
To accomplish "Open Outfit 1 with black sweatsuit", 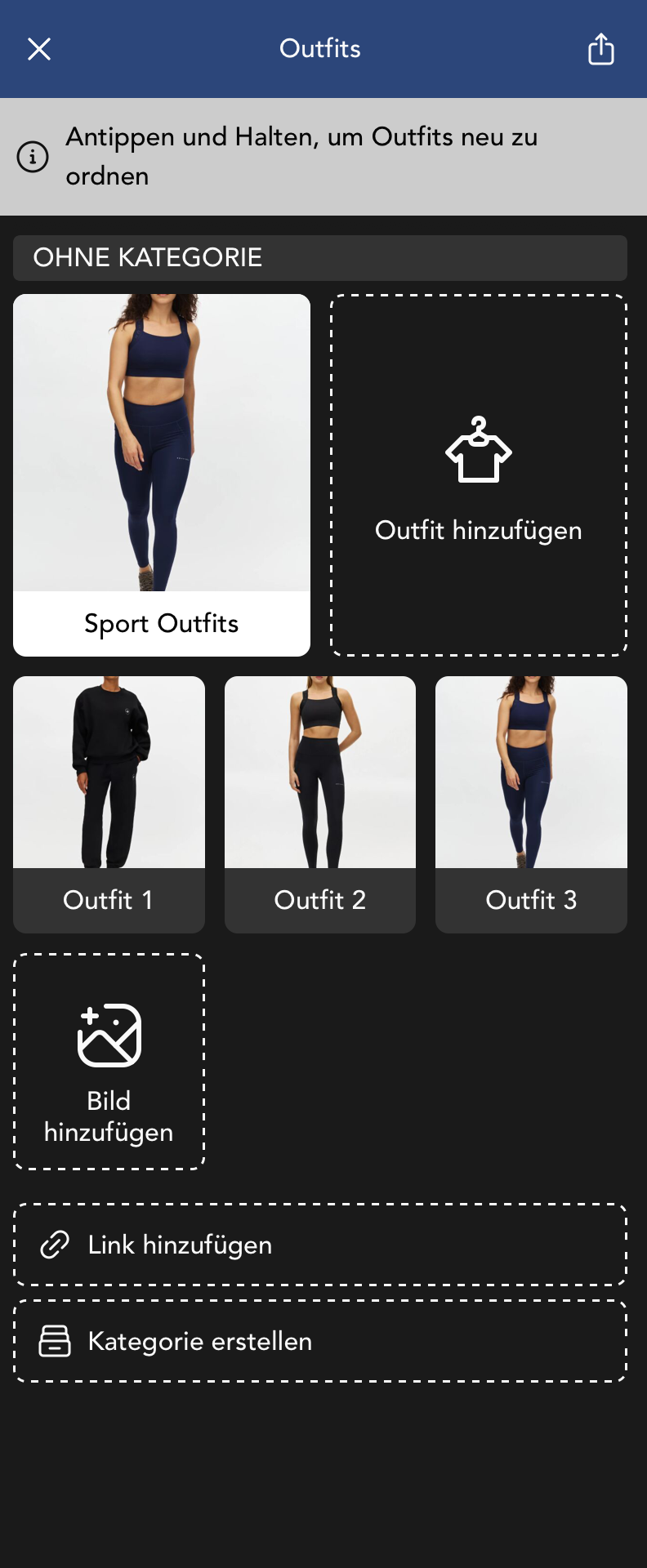I will pos(109,772).
